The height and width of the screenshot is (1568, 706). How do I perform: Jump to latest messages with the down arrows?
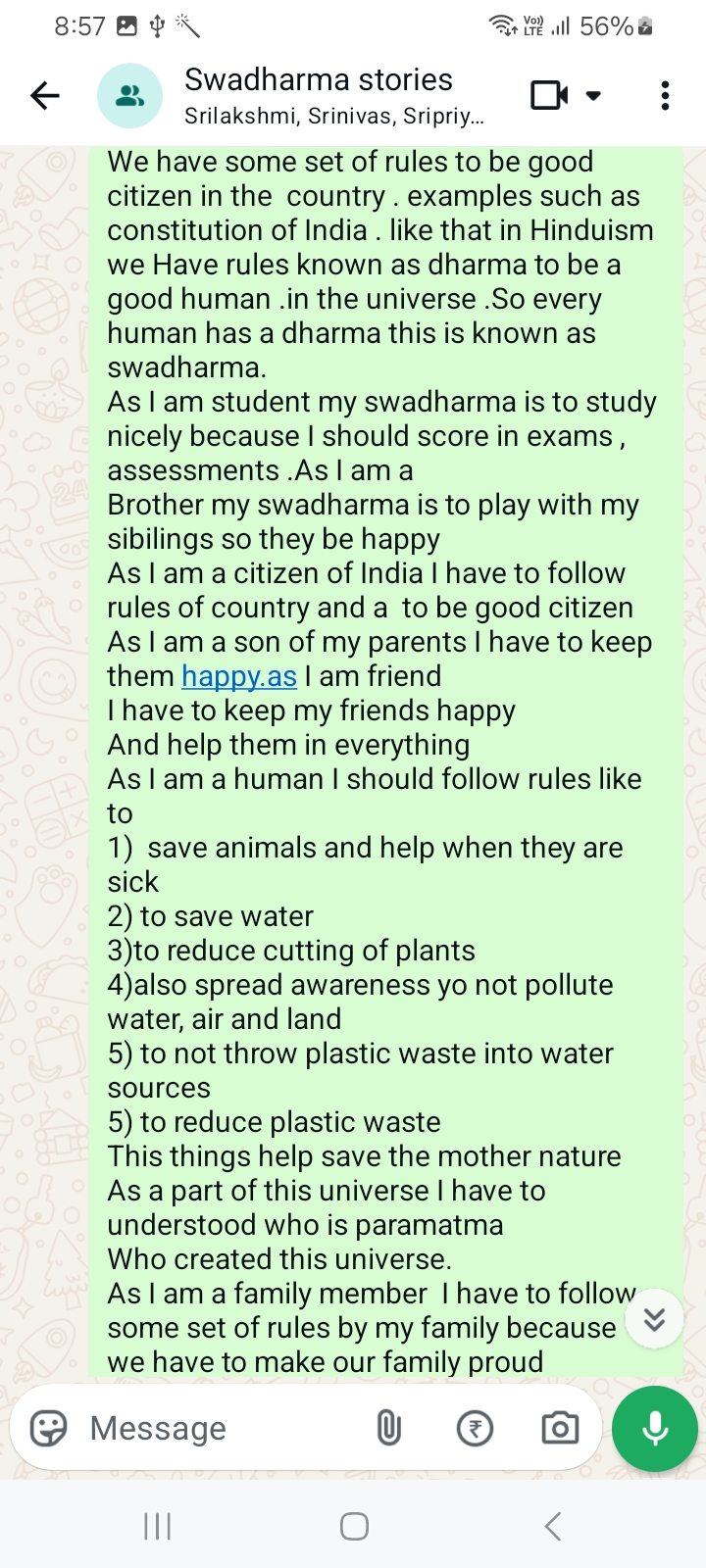coord(654,1319)
